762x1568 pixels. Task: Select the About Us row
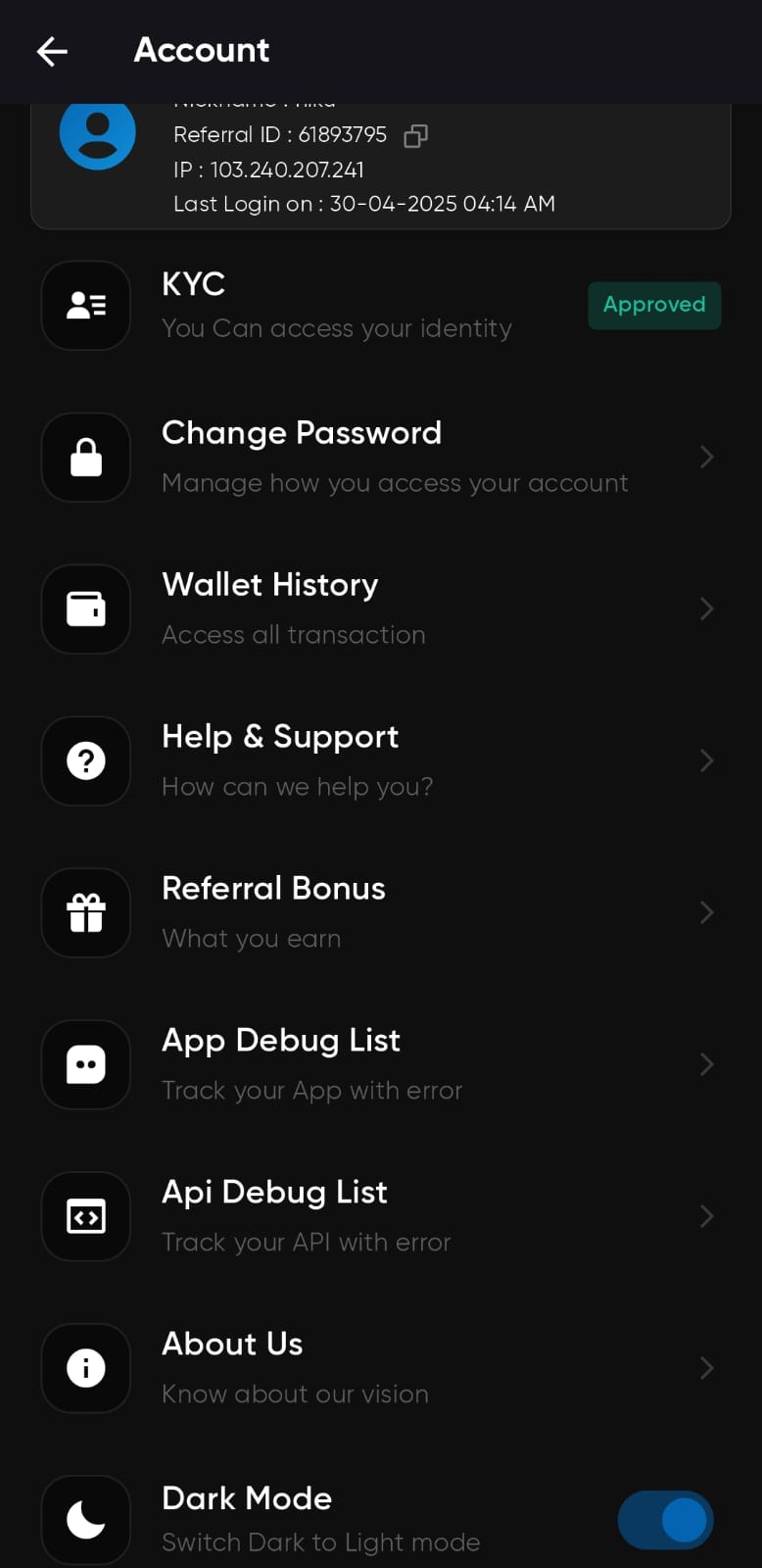(380, 1368)
